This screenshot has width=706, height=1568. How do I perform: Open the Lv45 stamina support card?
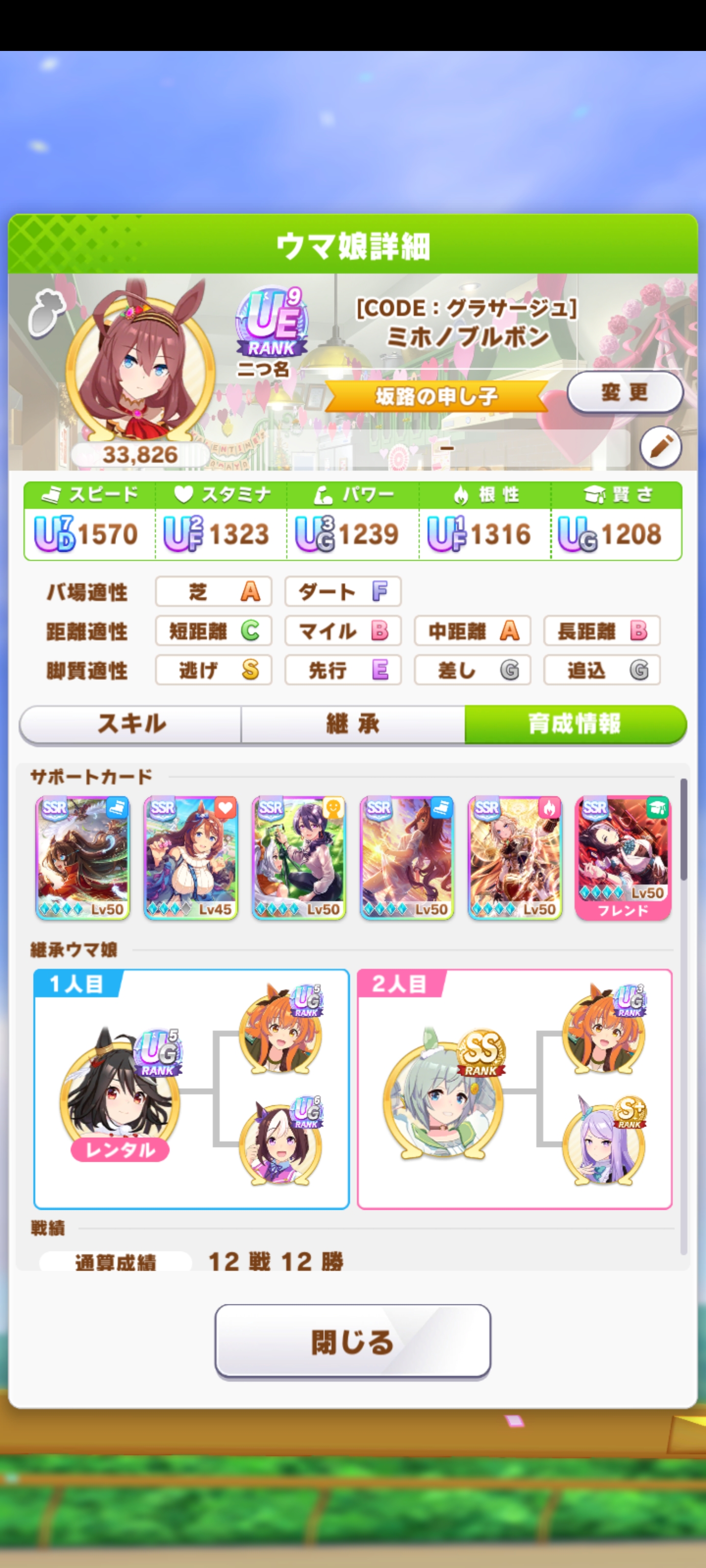[x=191, y=857]
